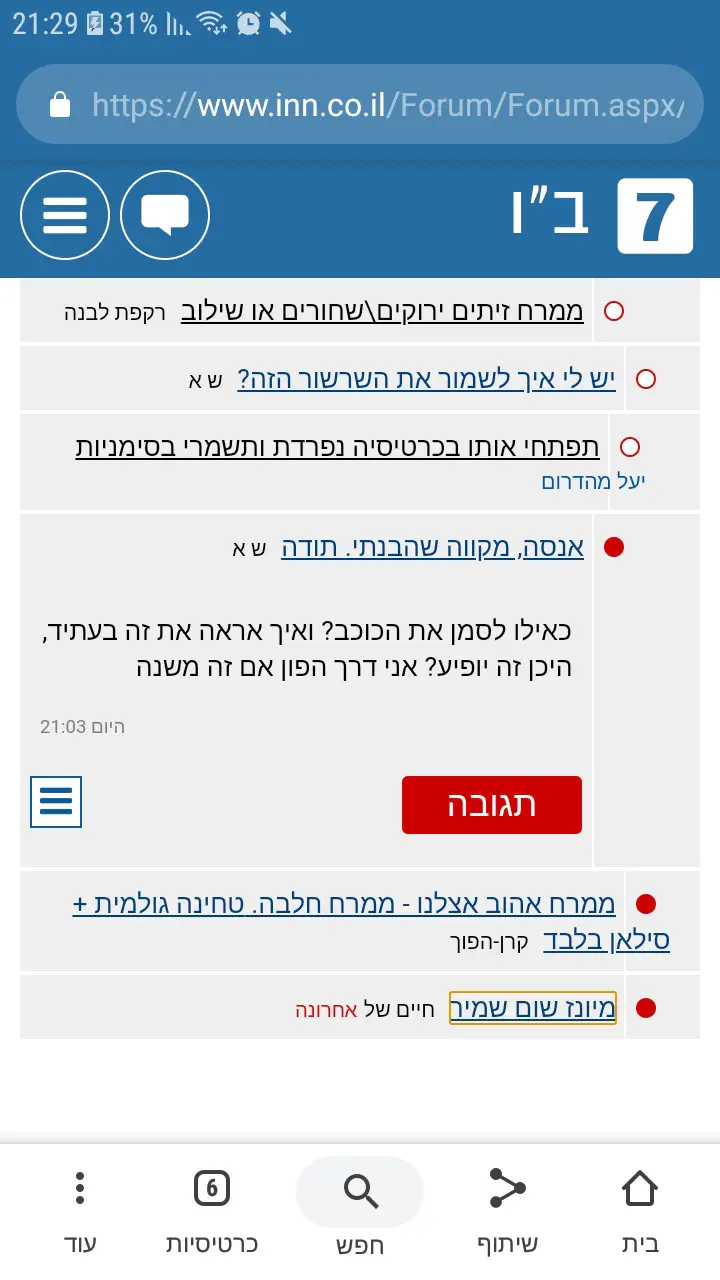
Task: Go to the Channel 7 homepage logo
Action: click(x=654, y=215)
